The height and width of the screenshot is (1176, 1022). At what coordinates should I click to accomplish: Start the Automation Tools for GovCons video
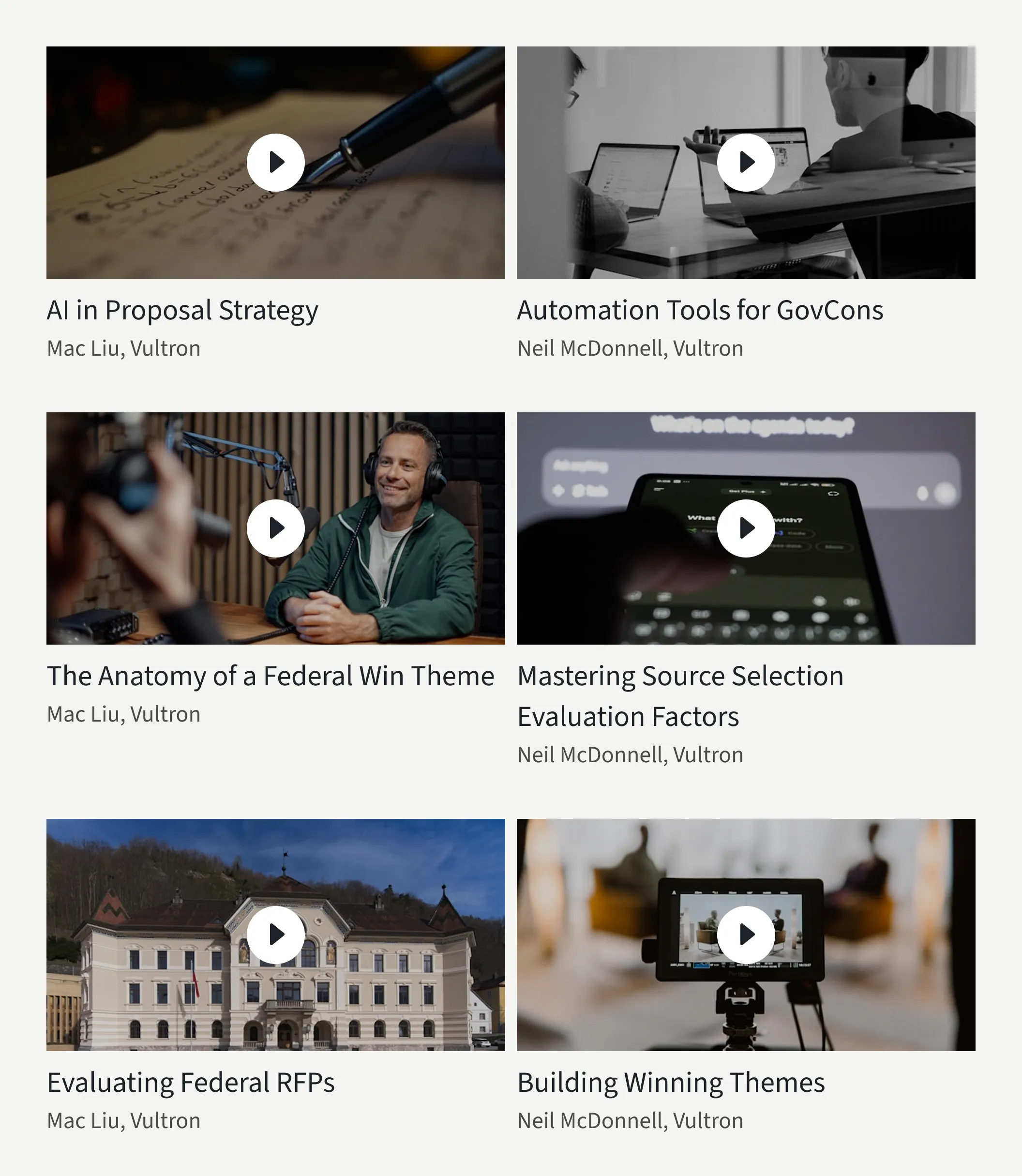tap(745, 163)
